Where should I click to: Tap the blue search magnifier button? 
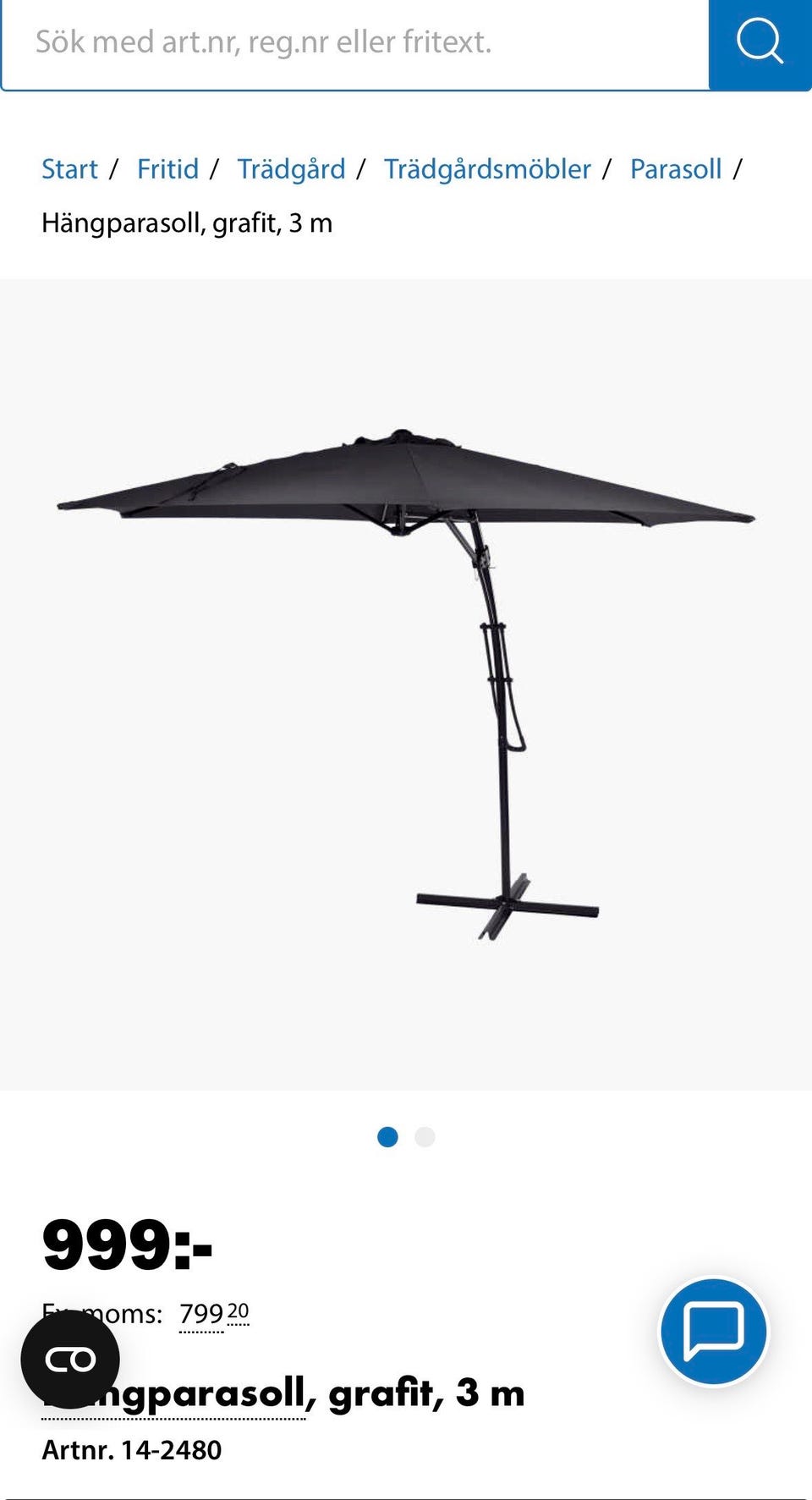pyautogui.click(x=760, y=42)
